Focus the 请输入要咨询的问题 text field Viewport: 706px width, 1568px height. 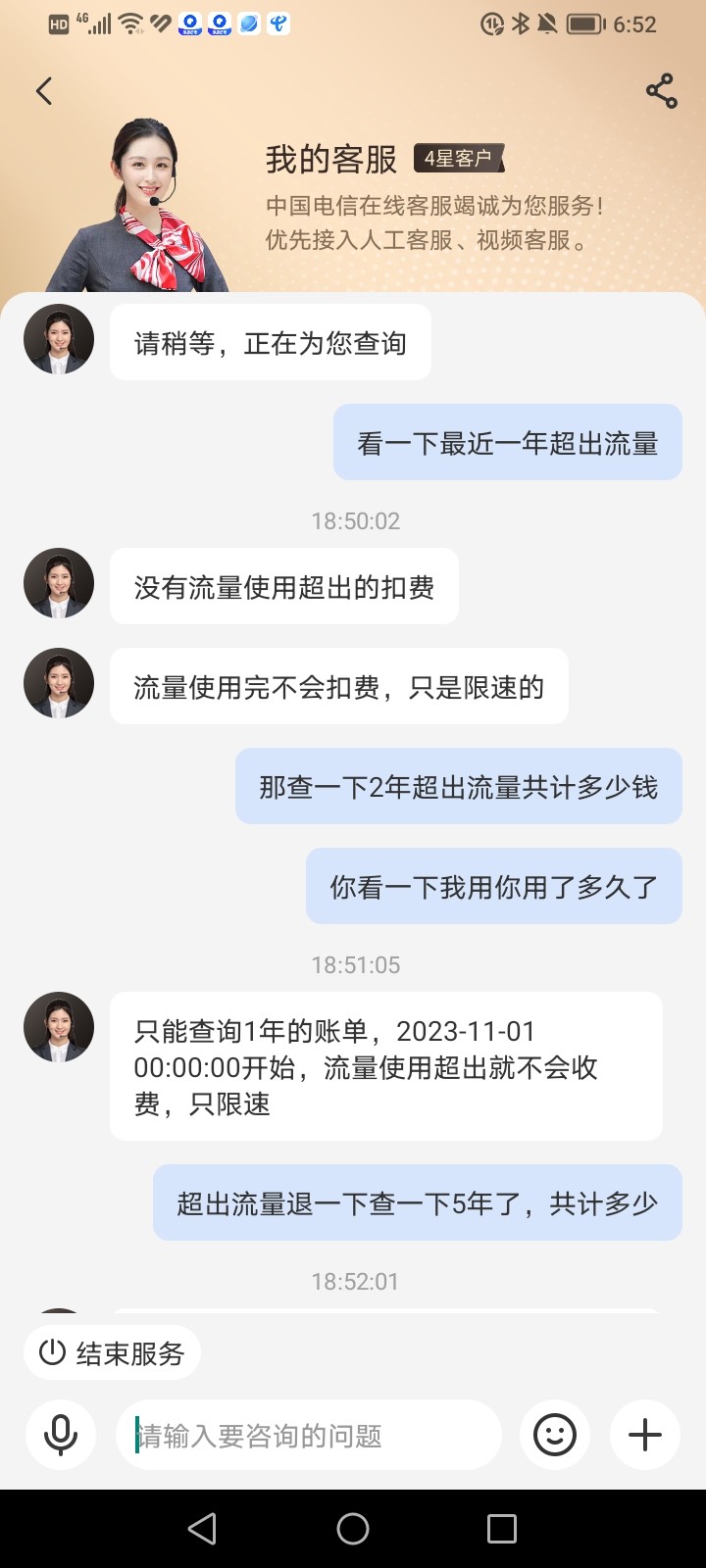[309, 1436]
